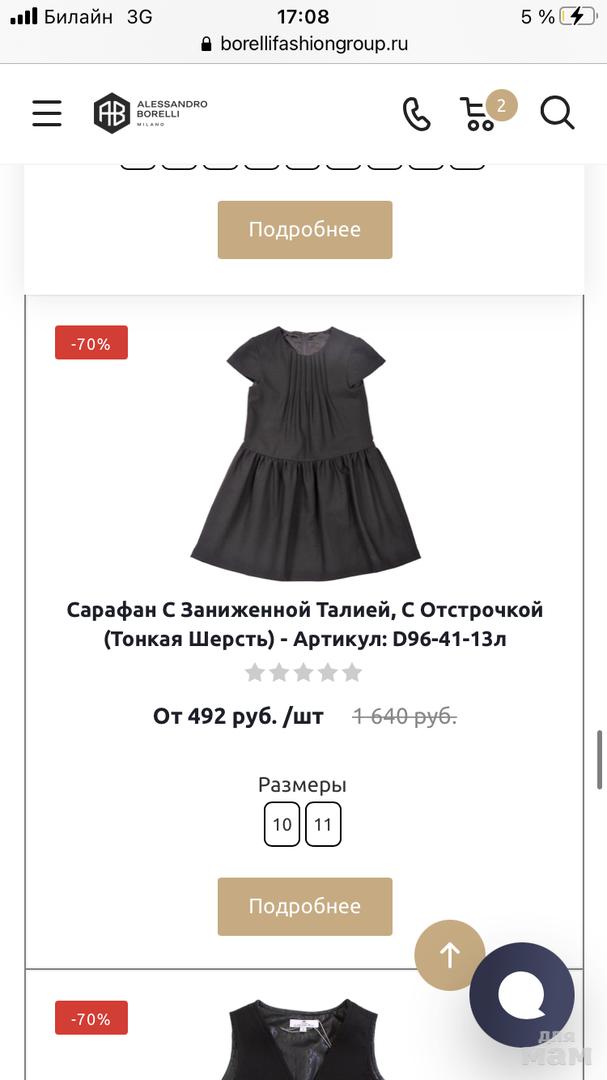Tap the Alessandro Borelli logo to go home
This screenshot has height=1080, width=607.
click(x=150, y=112)
